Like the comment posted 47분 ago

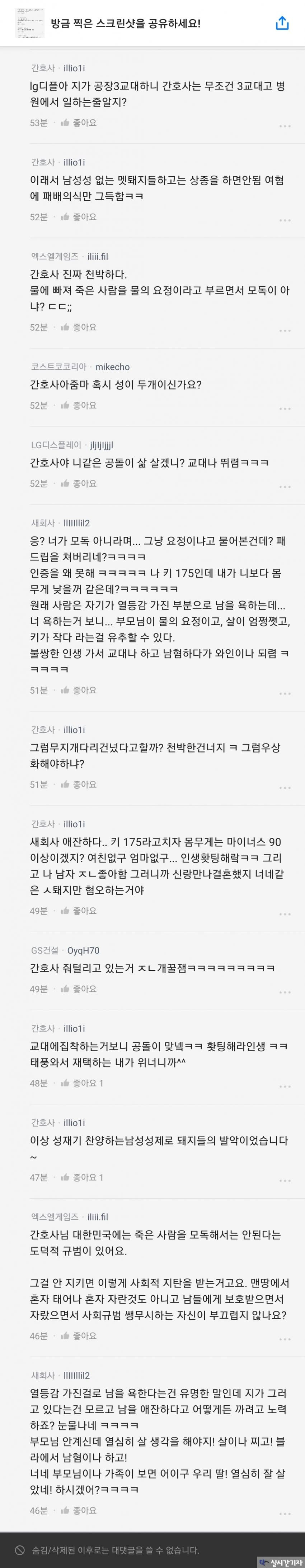pyautogui.click(x=82, y=1177)
